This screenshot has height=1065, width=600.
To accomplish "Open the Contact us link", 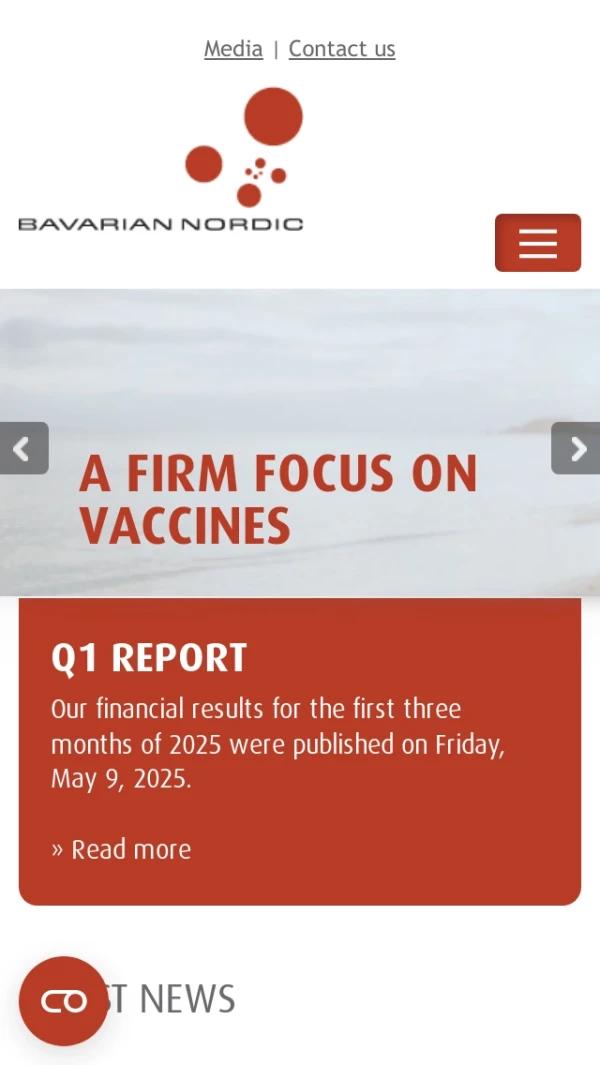I will (x=342, y=49).
